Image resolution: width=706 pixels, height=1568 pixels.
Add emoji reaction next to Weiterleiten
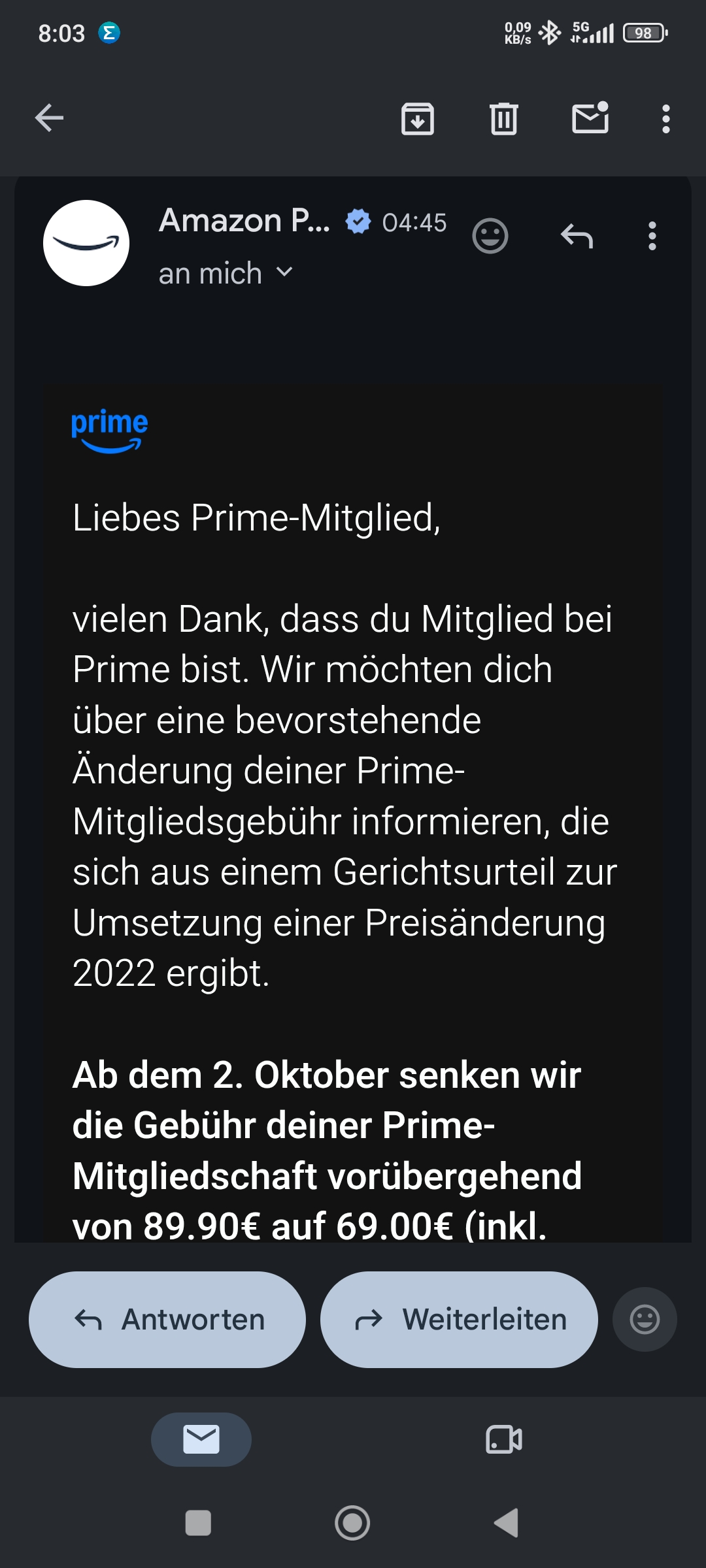pos(645,1320)
